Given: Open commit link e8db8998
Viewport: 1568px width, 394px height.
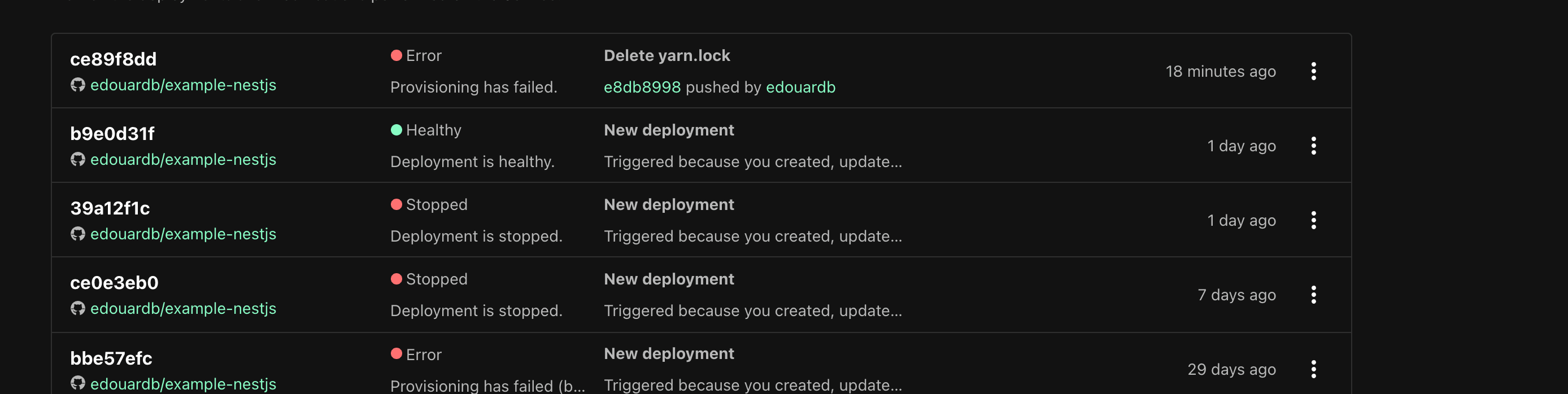Looking at the screenshot, I should (642, 87).
